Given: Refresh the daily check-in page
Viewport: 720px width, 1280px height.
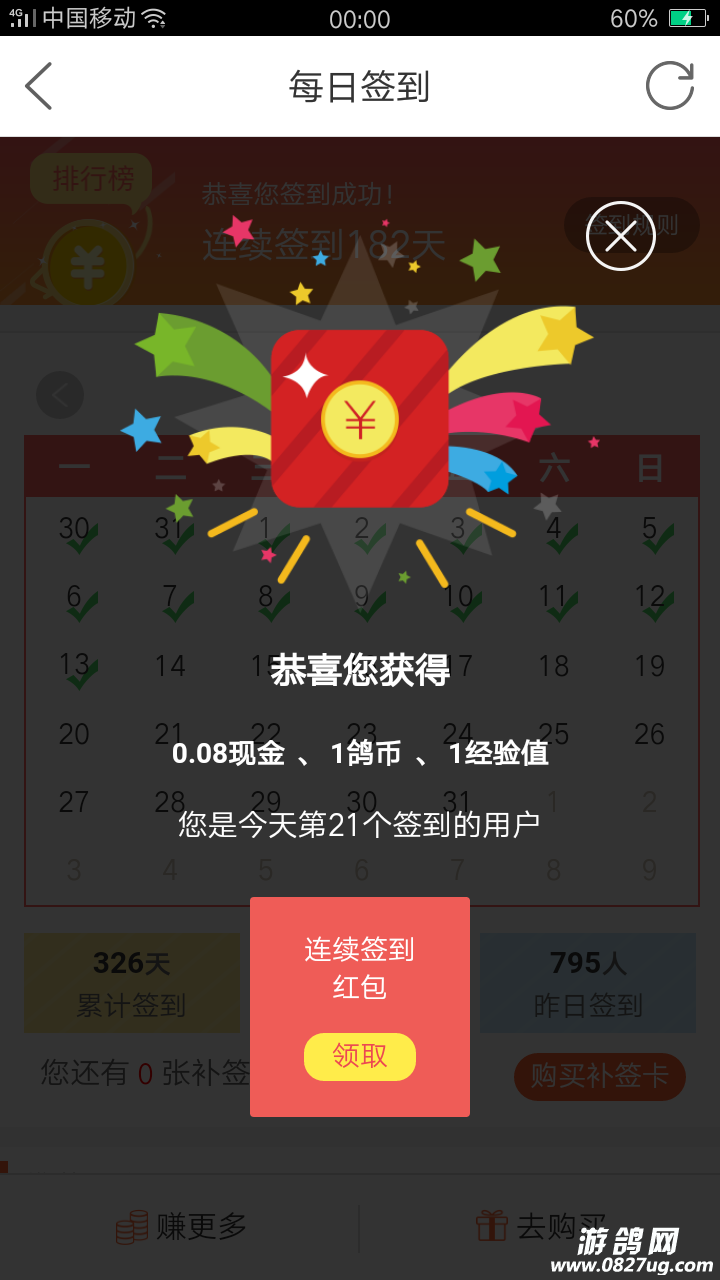Looking at the screenshot, I should [x=669, y=86].
